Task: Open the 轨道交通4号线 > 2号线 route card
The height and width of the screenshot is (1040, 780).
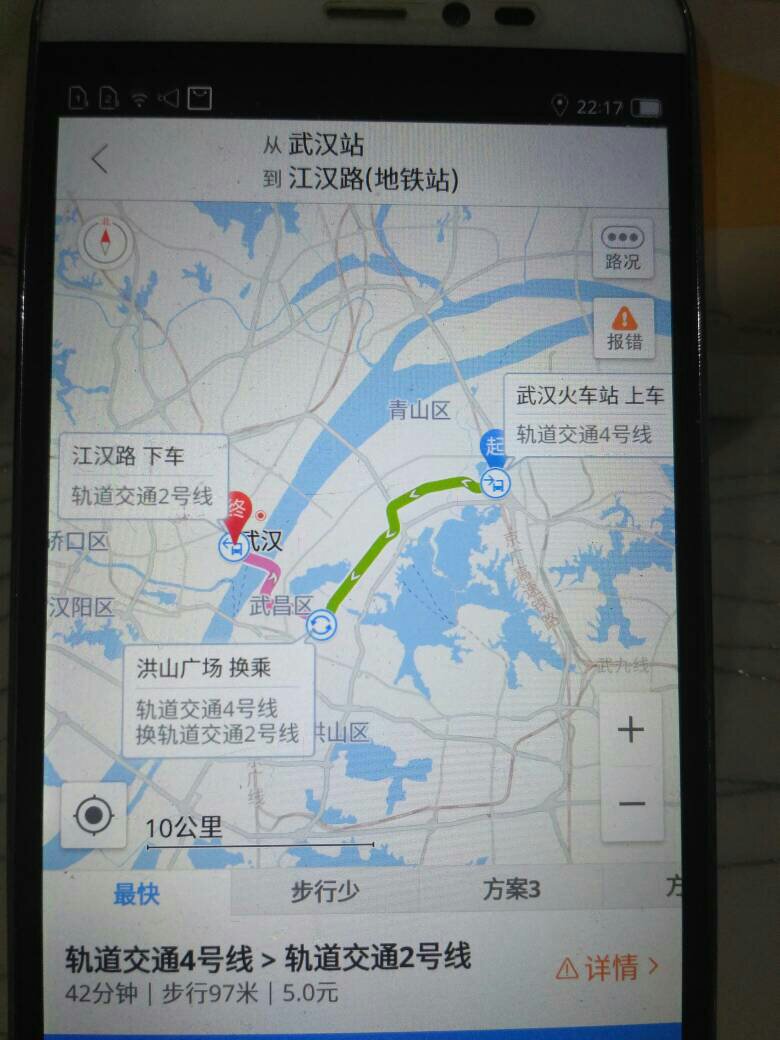Action: (268, 973)
